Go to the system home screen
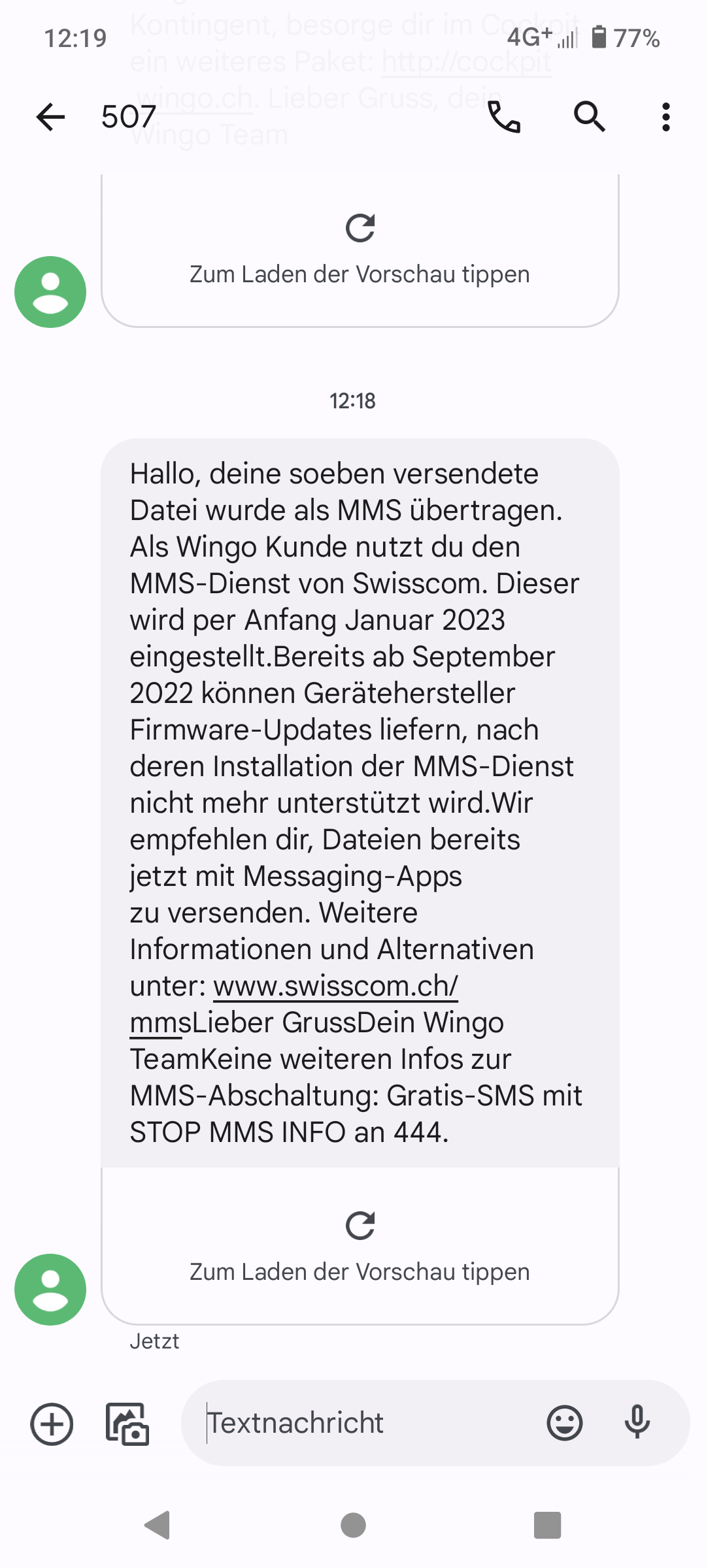 point(353,1526)
